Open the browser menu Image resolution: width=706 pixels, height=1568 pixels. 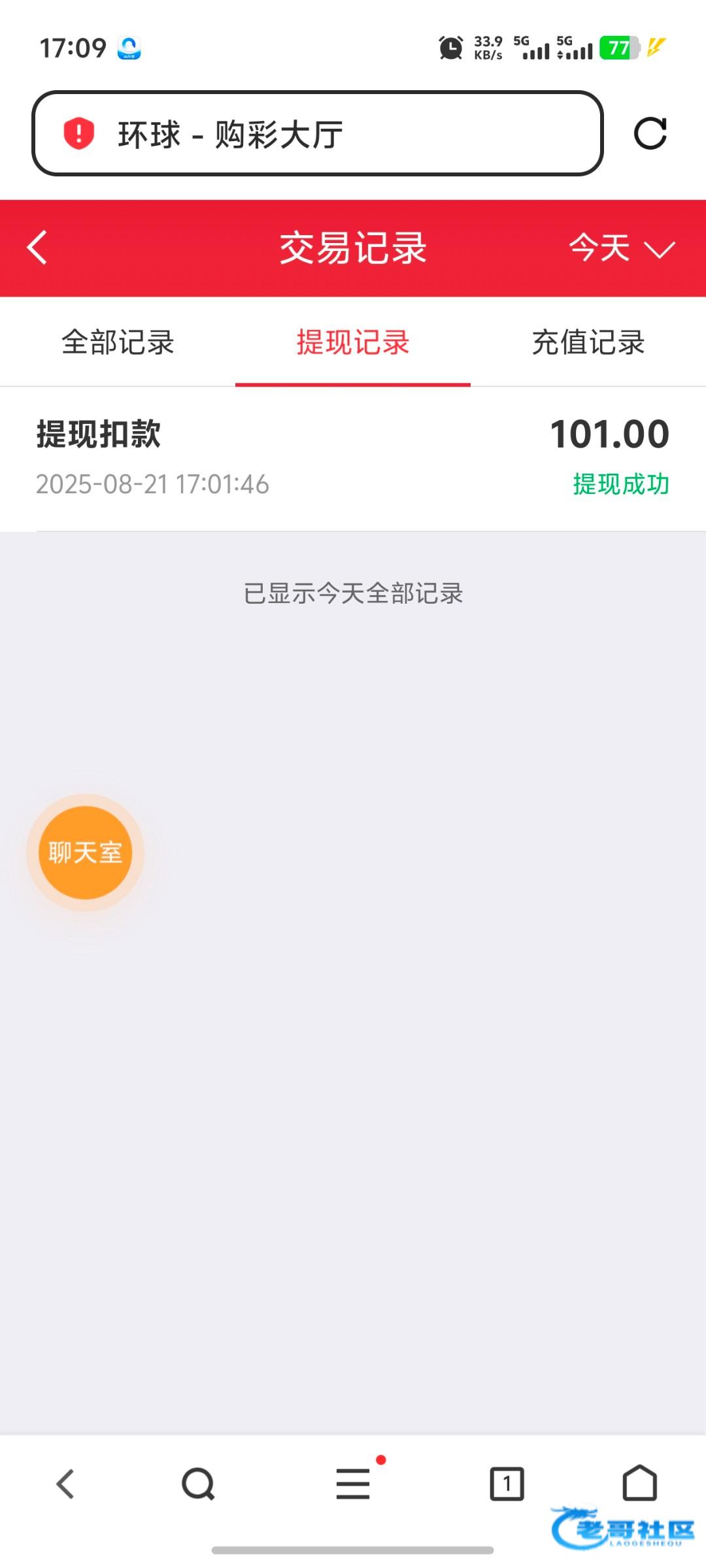pos(353,1484)
